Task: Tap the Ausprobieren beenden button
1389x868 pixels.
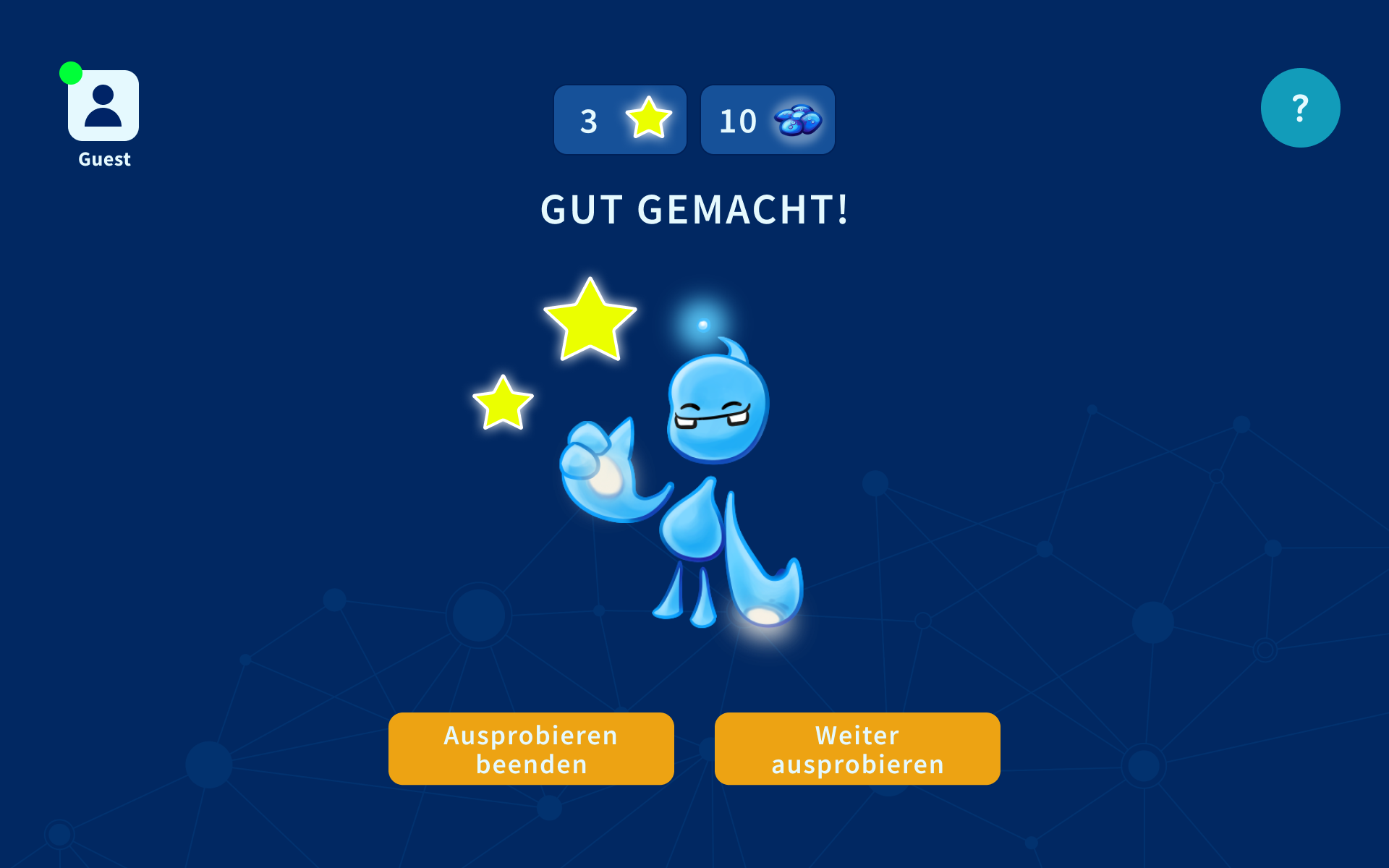Action: point(531,749)
